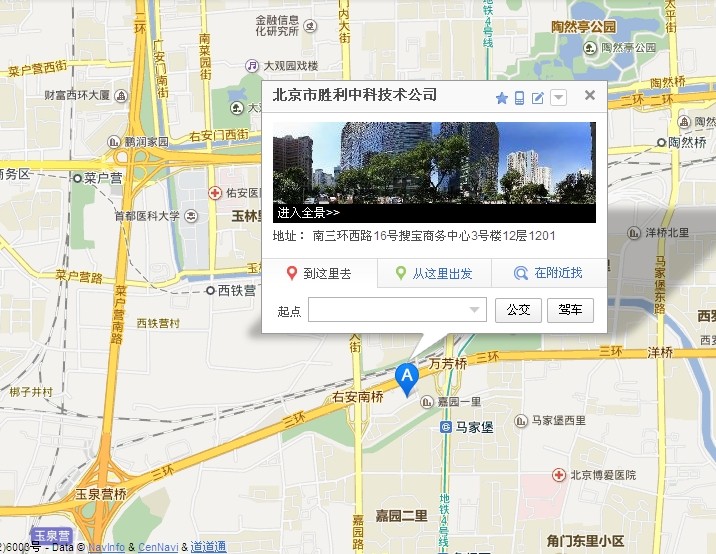
Task: Open the CenNavi data link
Action: (158, 546)
